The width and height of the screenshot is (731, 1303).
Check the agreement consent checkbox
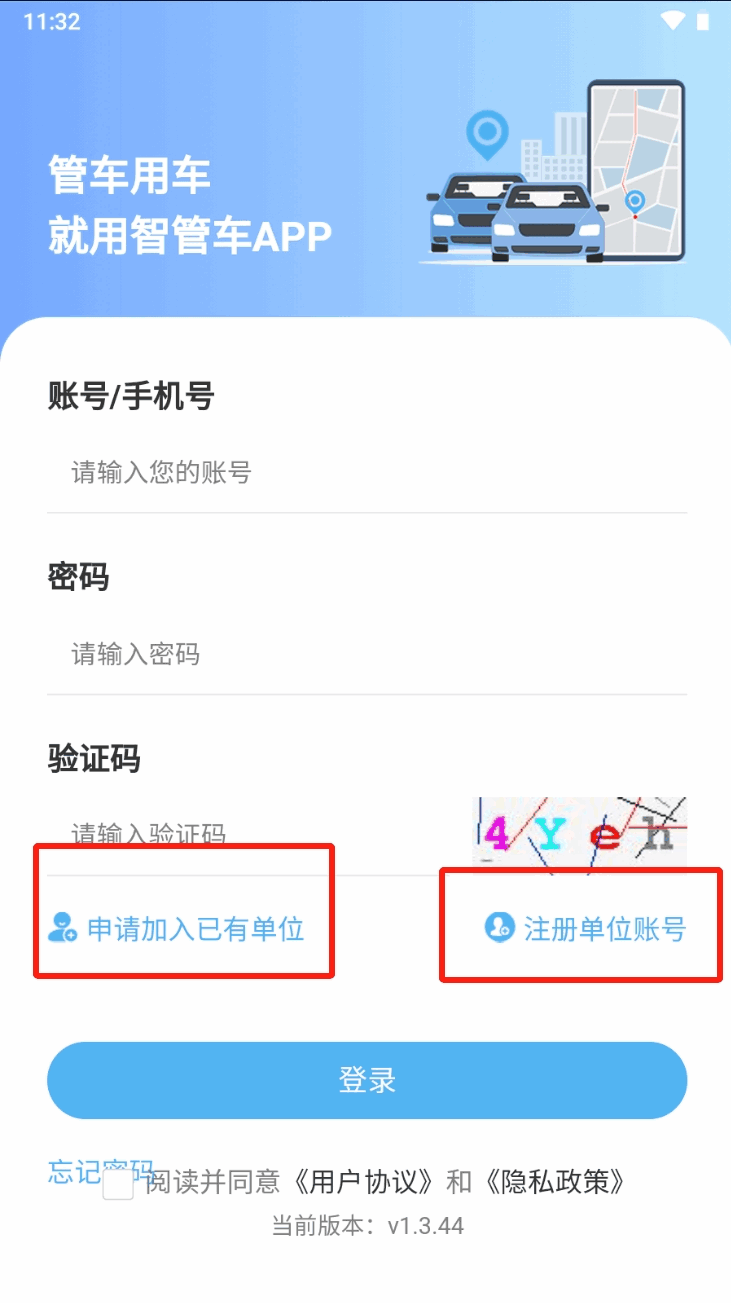[x=119, y=1184]
